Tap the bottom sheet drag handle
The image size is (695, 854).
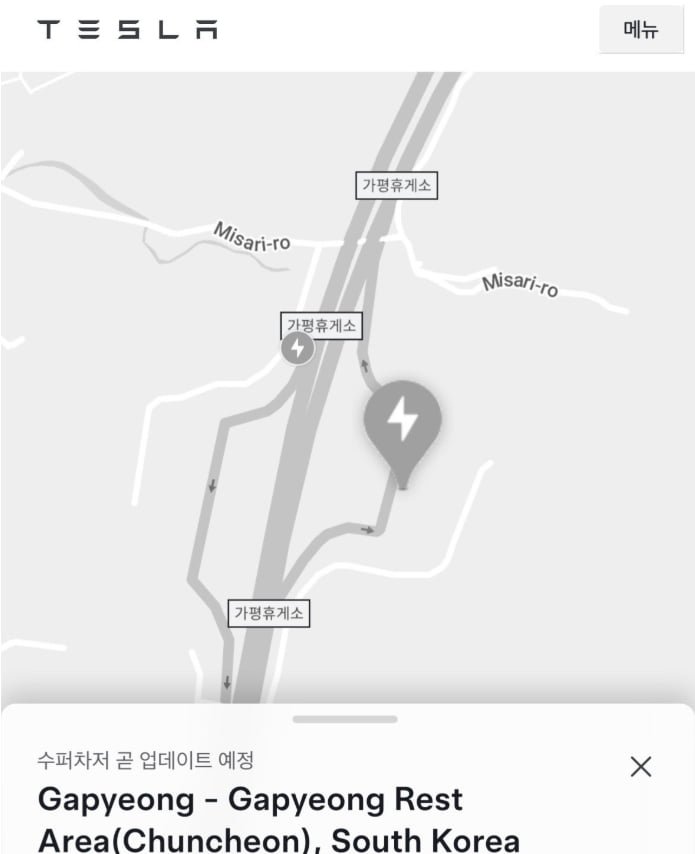[345, 719]
